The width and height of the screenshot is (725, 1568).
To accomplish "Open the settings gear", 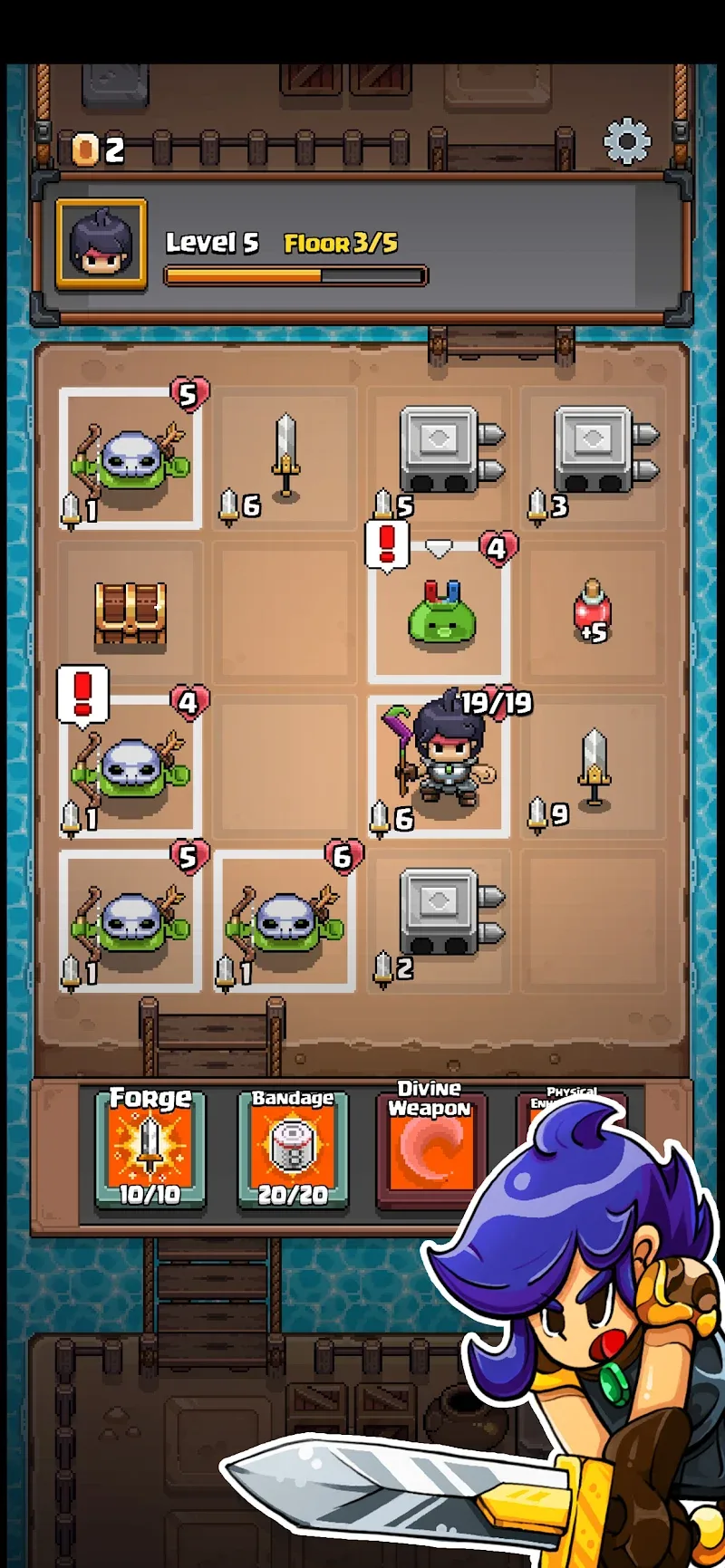I will click(627, 142).
